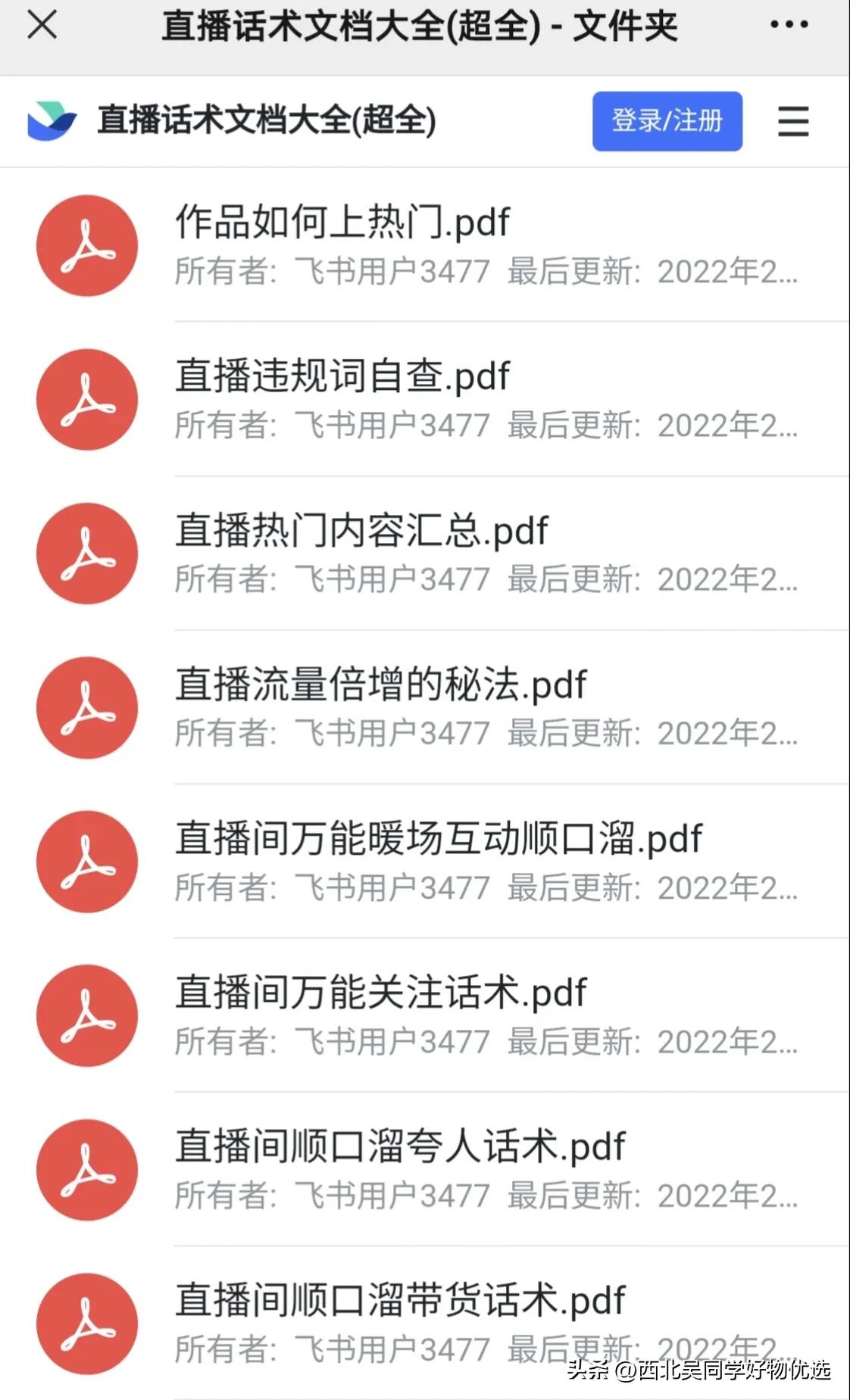Tap the folder title 直播话术文档大全(超全)
This screenshot has height=1400, width=850.
coord(265,120)
